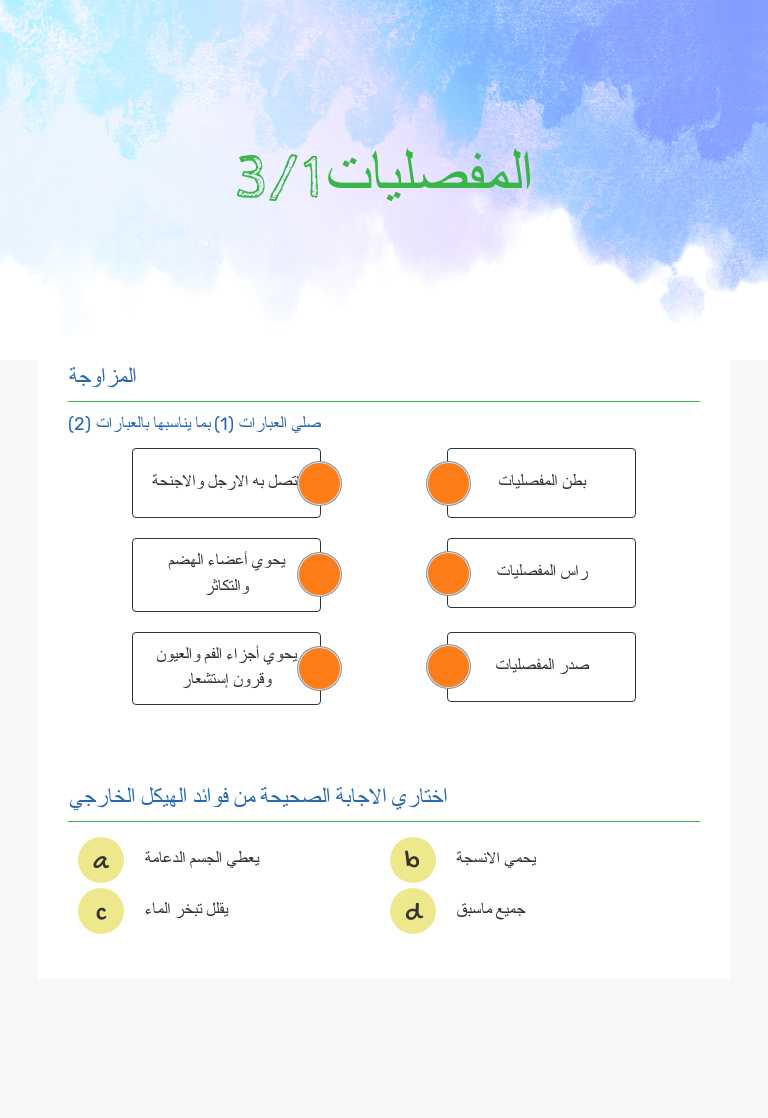Select answer option جميع ماسبق
Screen dimensions: 768x1118
491,910
